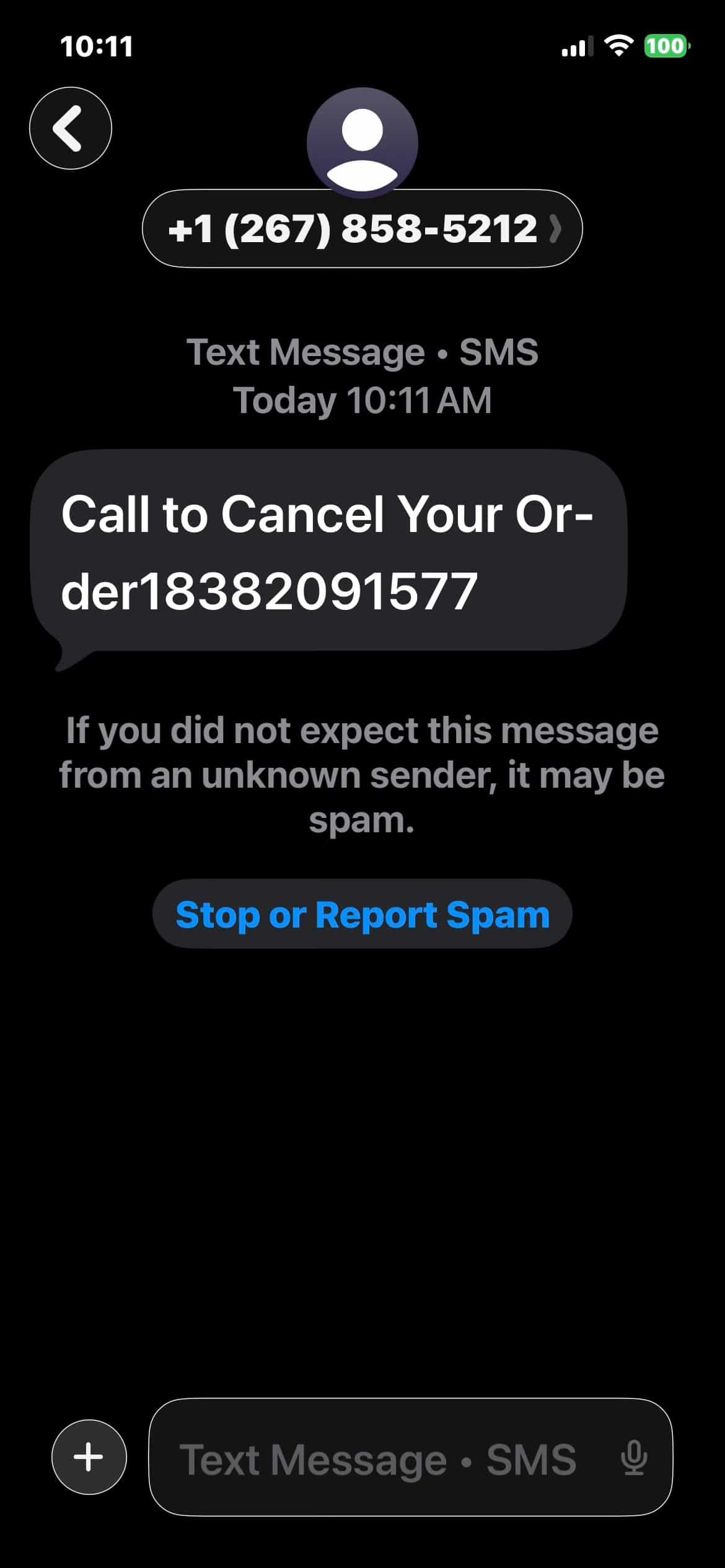The image size is (725, 1568).
Task: Open contact details for +1 (267) 858-5212
Action: [x=362, y=229]
